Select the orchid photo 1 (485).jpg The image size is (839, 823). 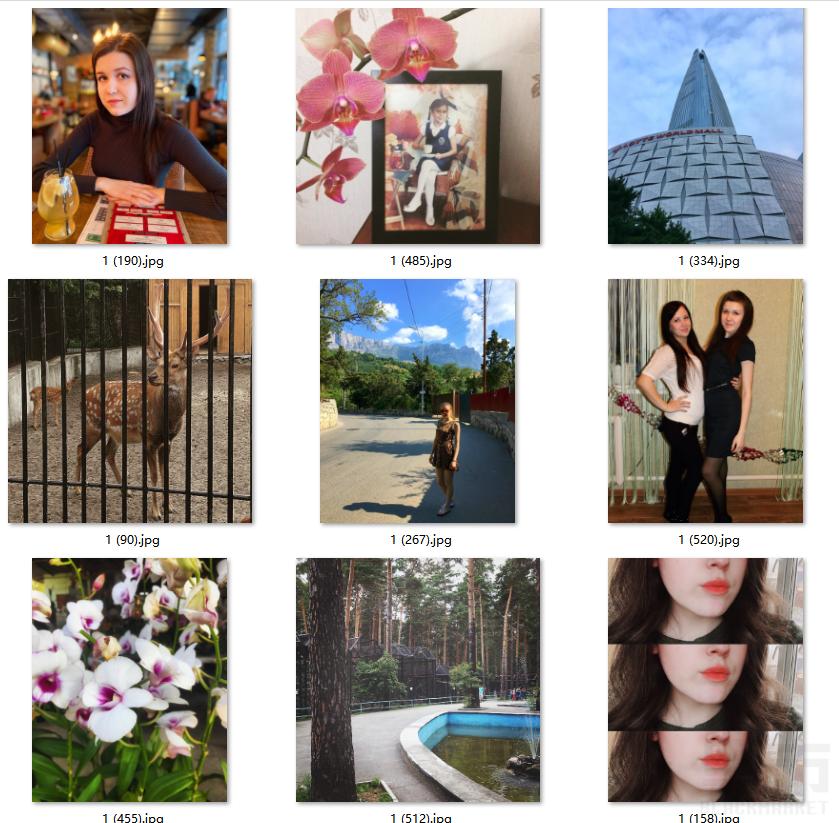coord(418,126)
